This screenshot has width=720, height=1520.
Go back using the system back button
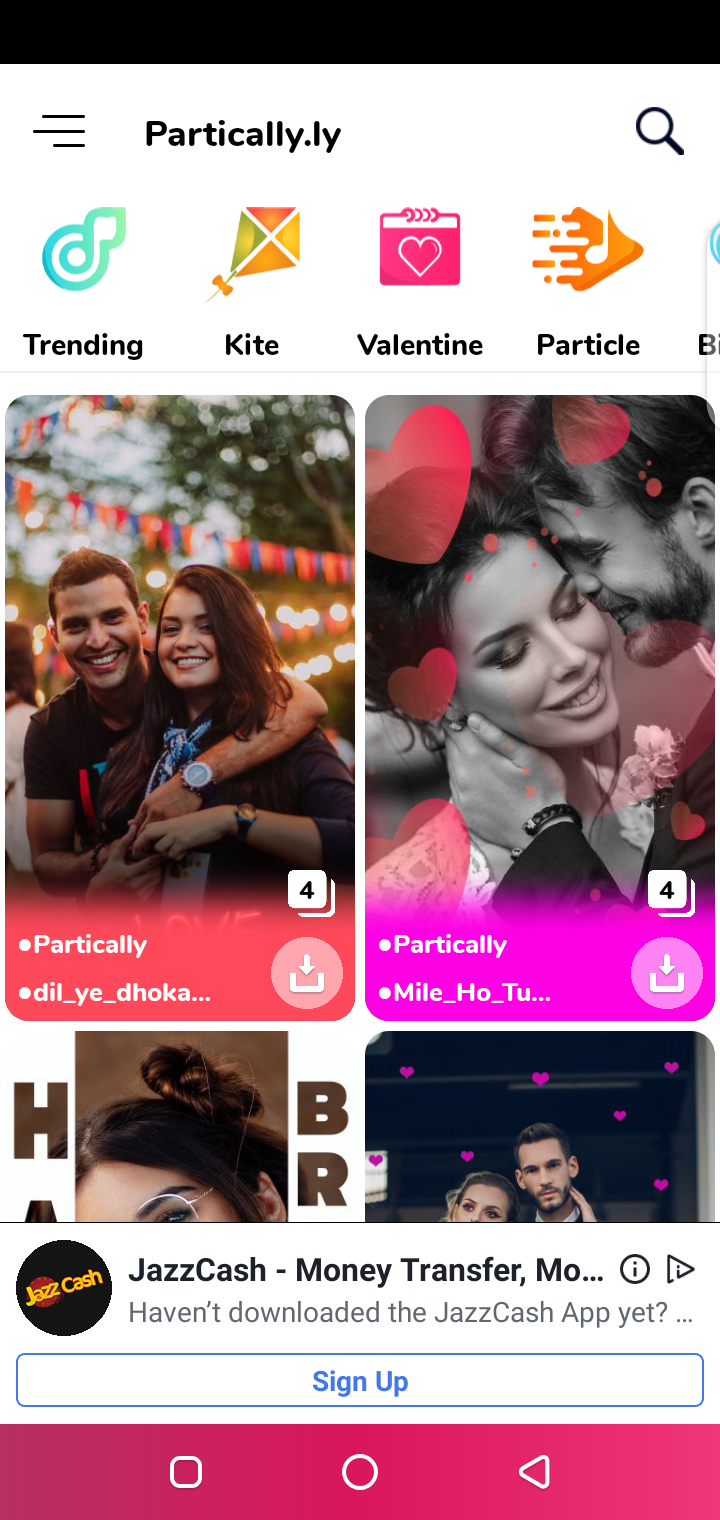click(534, 1472)
